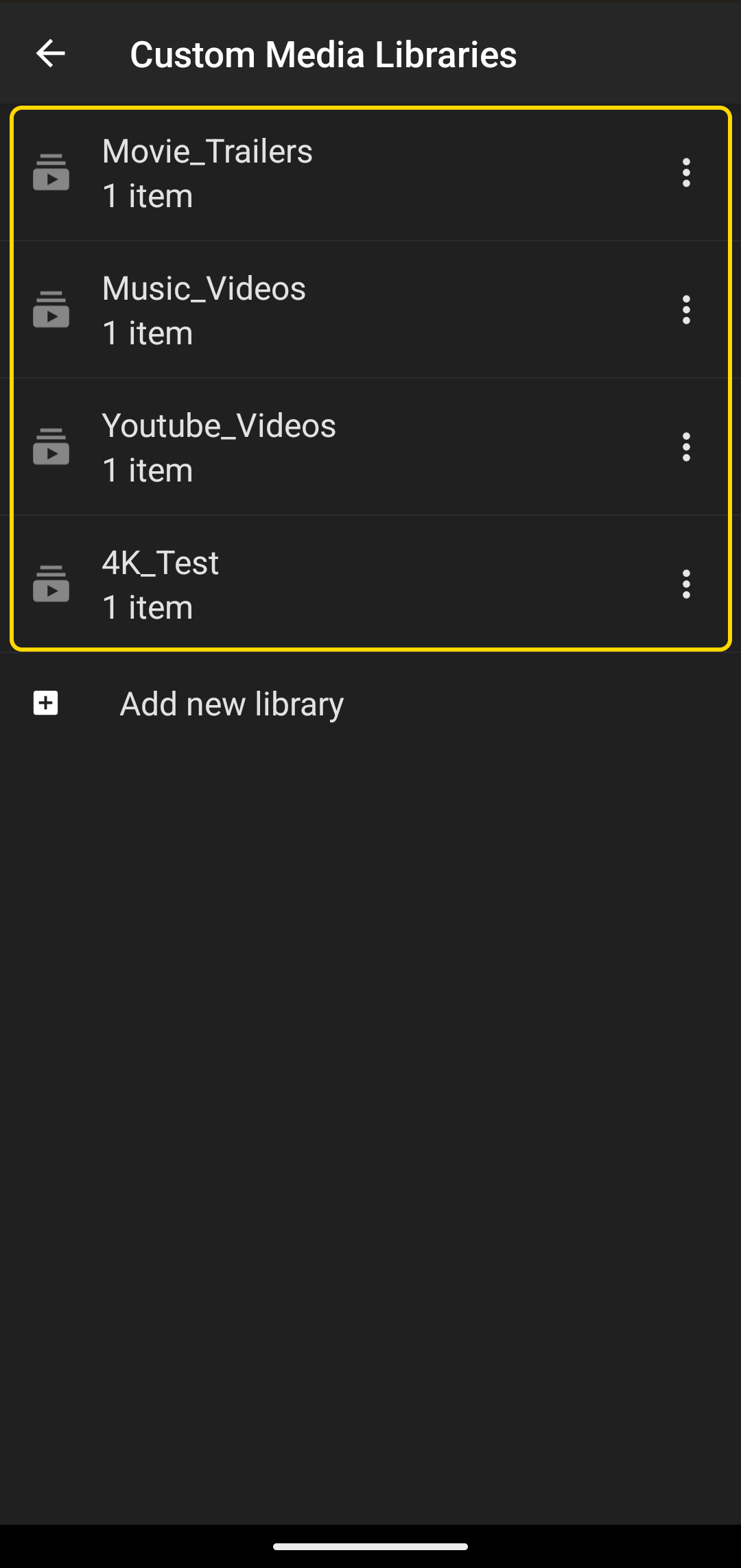The width and height of the screenshot is (741, 1568).
Task: Show more options for Music_Videos
Action: coord(685,309)
